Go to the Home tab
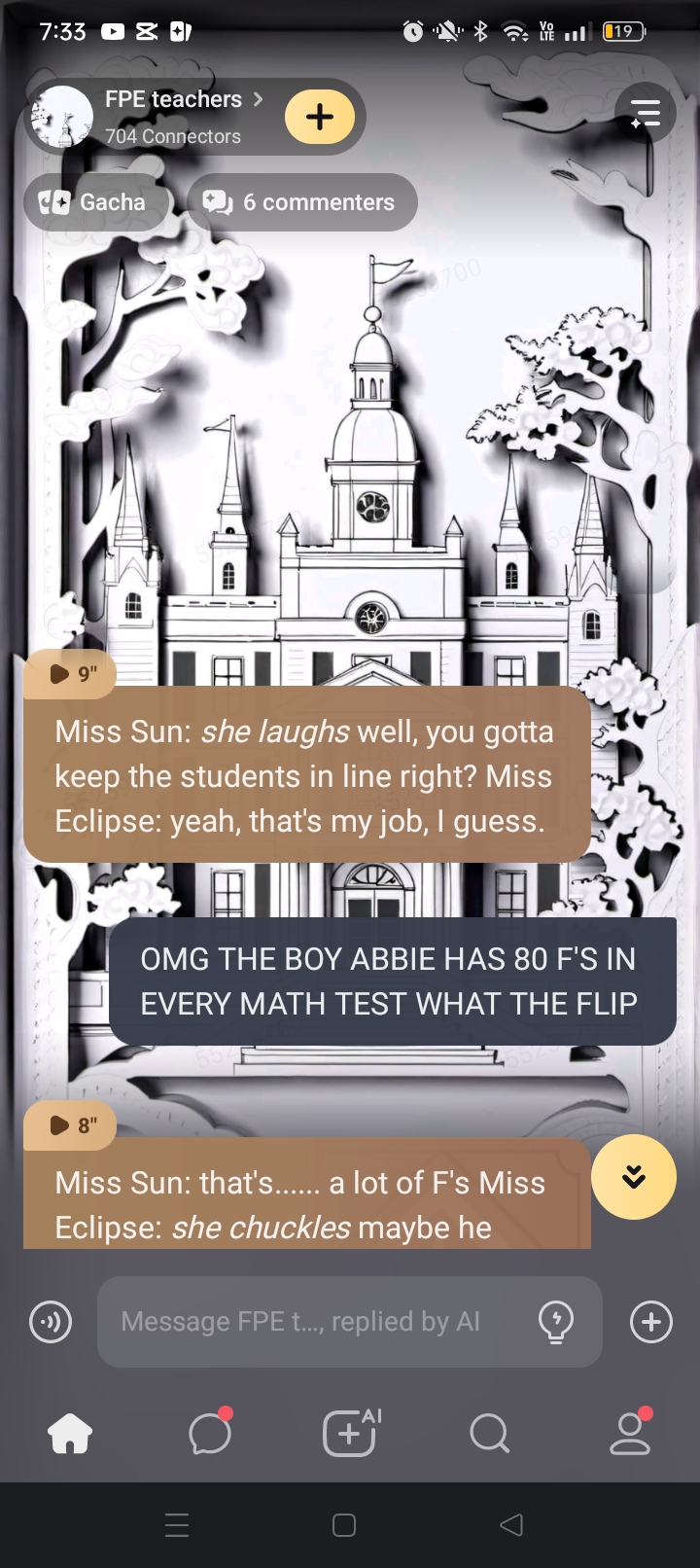 tap(70, 1433)
